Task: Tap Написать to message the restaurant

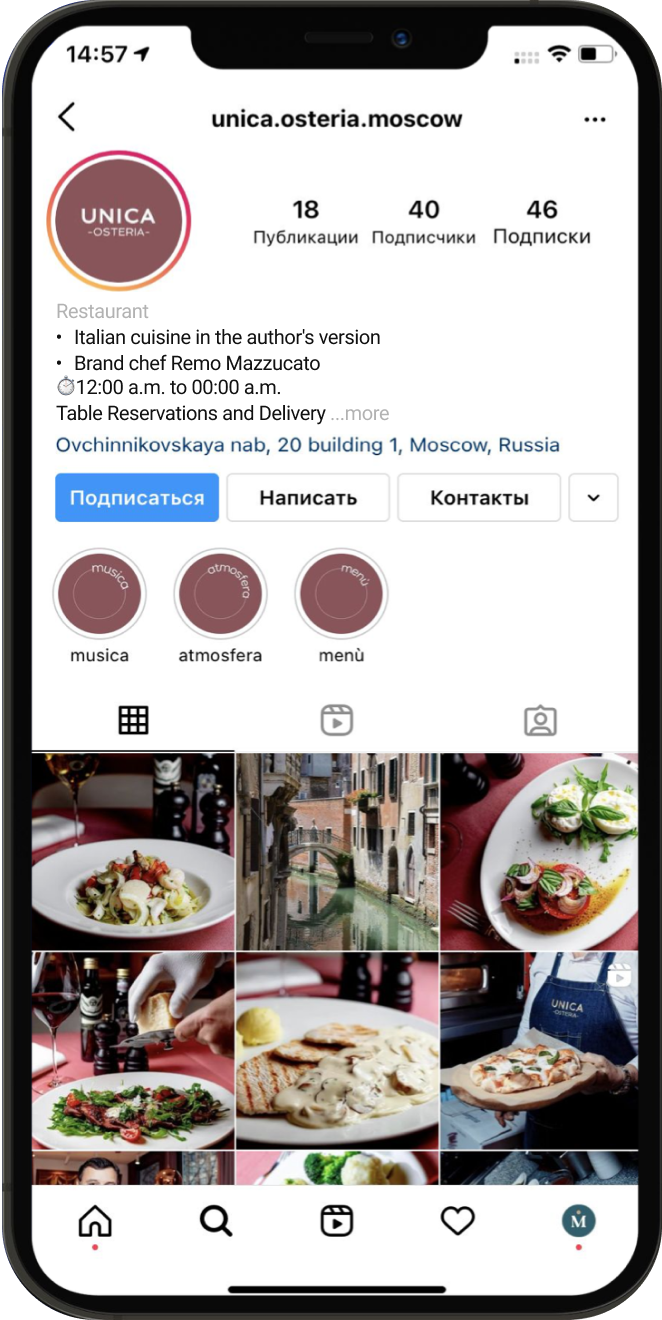Action: point(308,498)
